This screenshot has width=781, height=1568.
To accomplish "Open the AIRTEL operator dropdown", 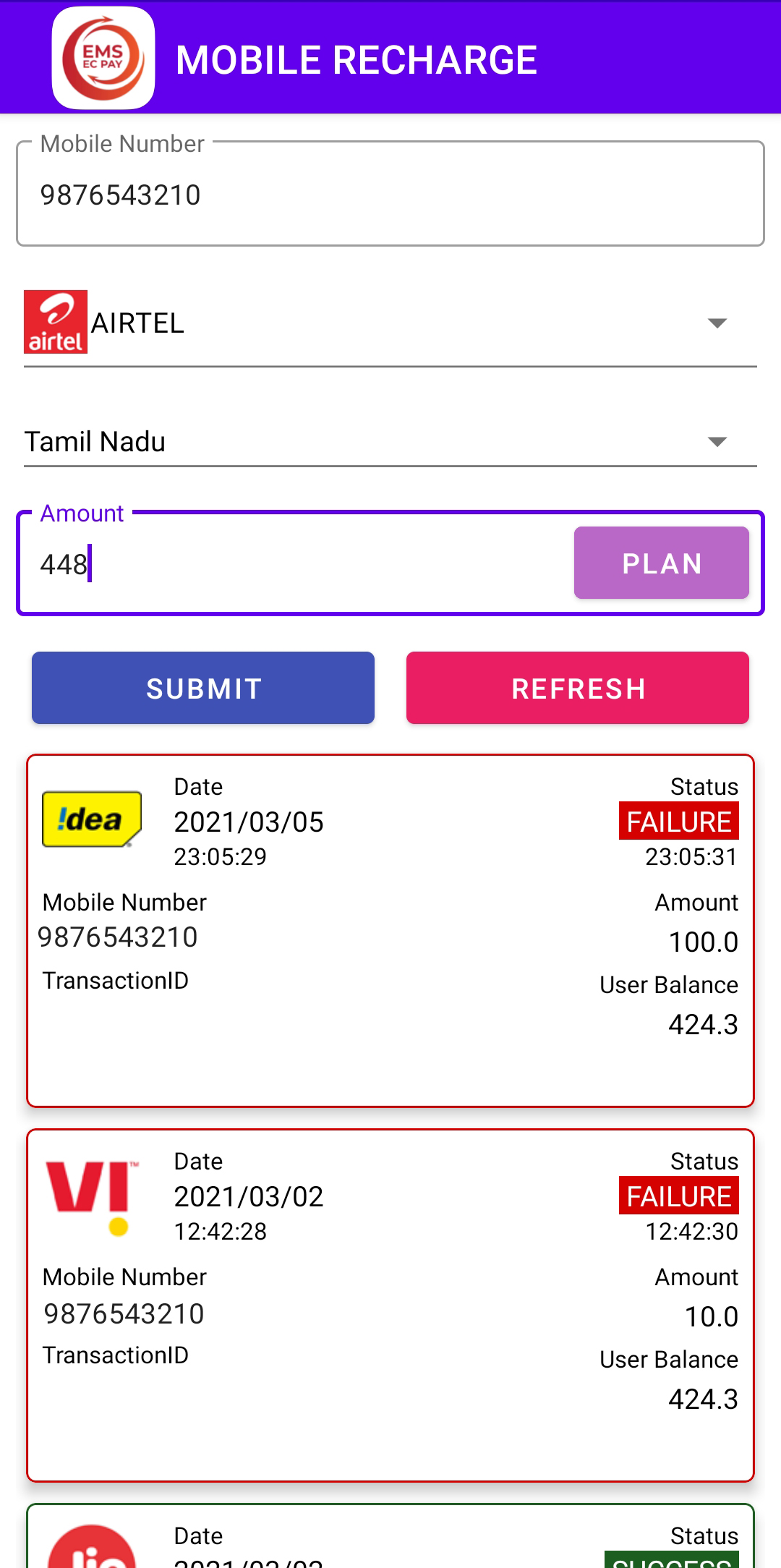I will tap(390, 323).
